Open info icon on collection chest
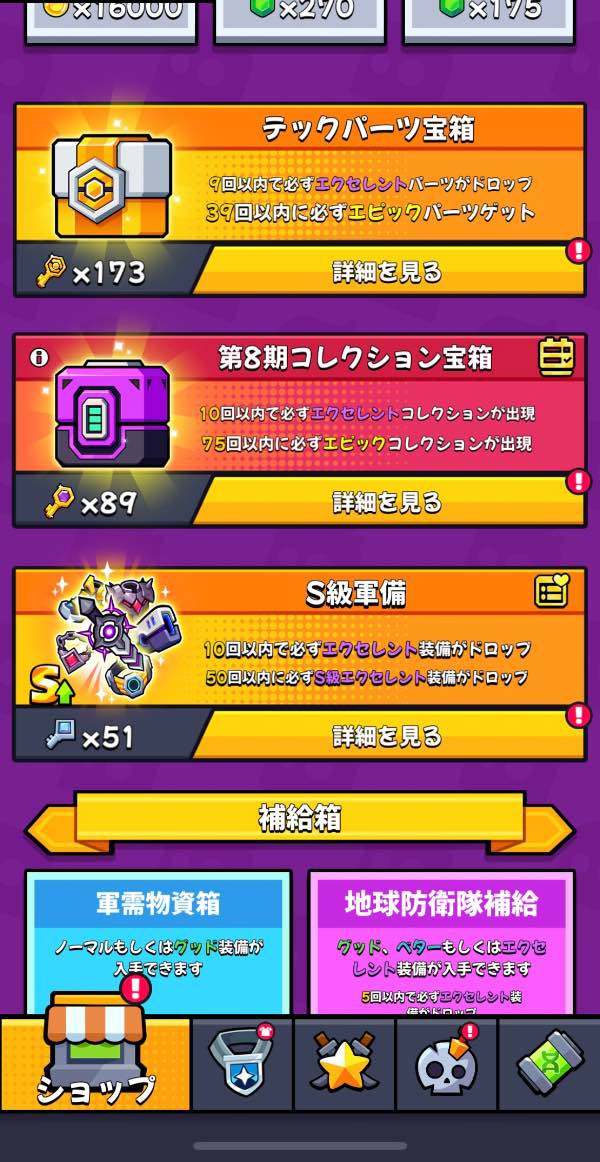Screen dimensions: 600x1162 coord(39,357)
